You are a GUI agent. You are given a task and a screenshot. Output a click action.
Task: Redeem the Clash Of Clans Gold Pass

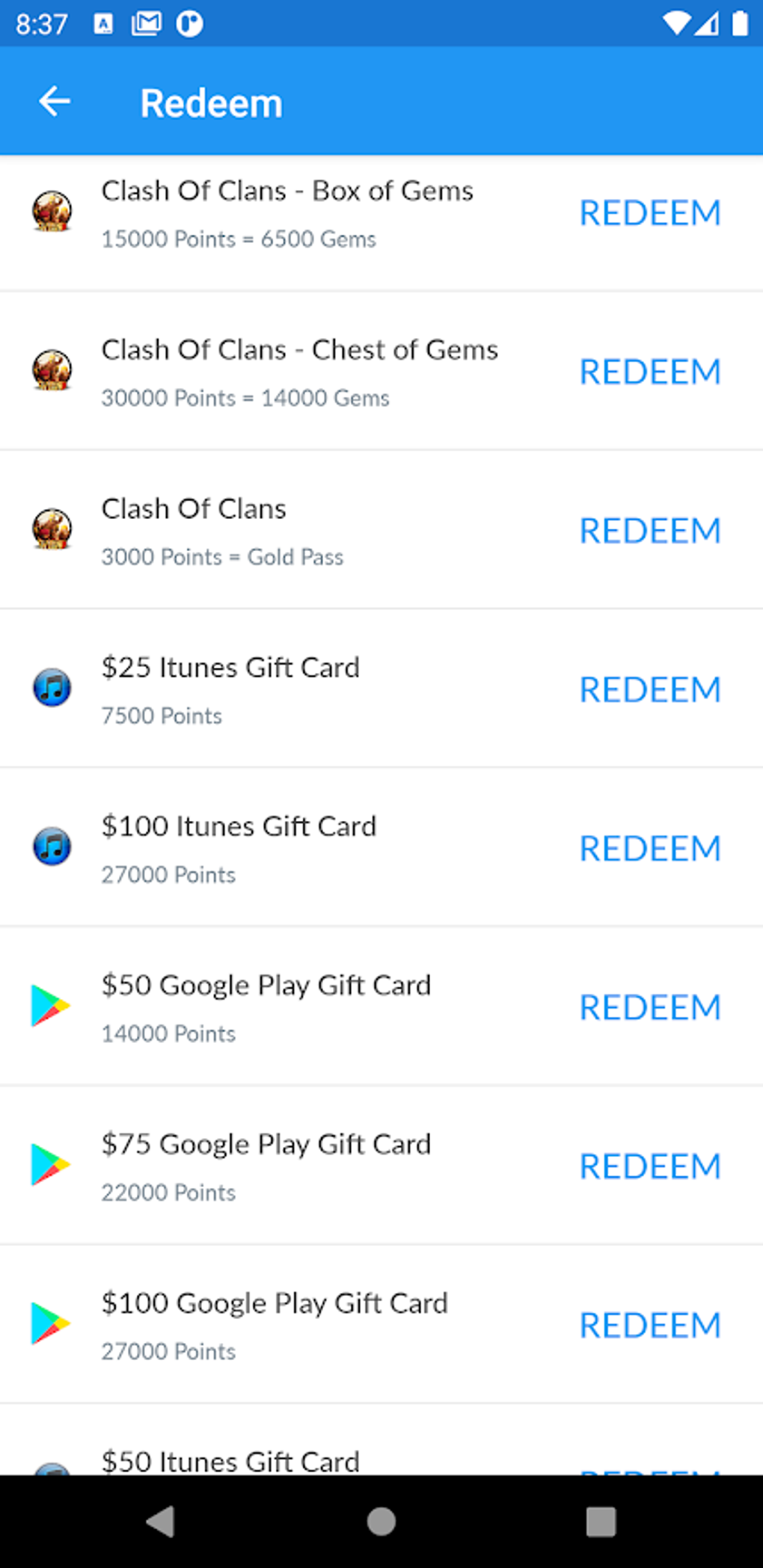point(650,531)
